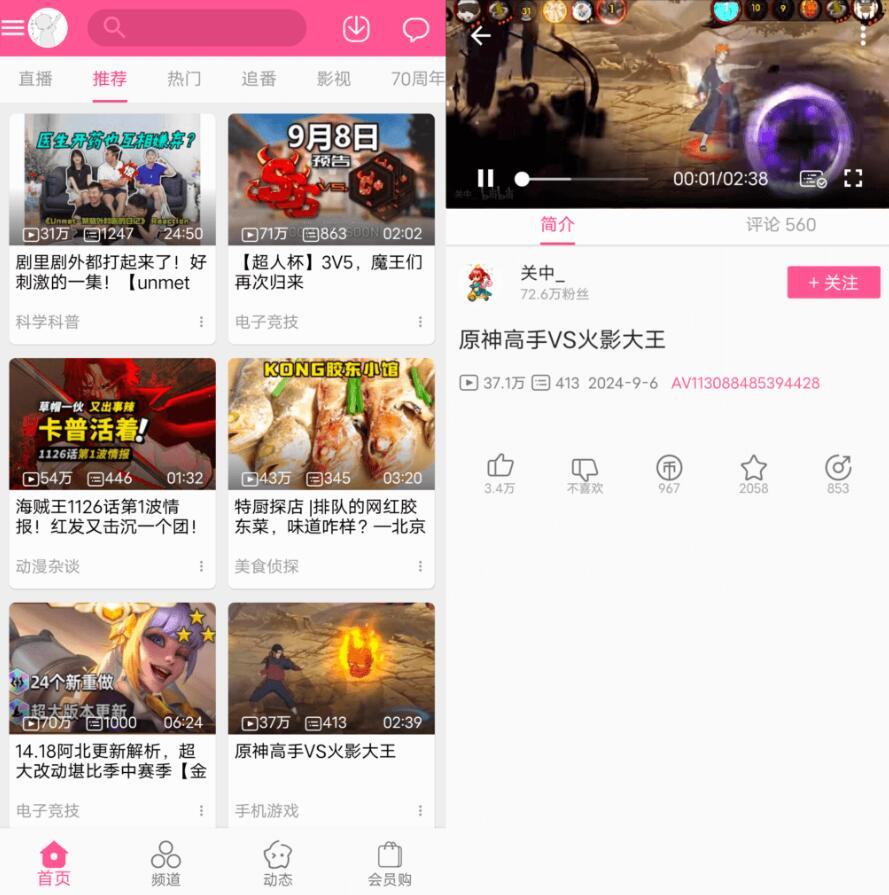Viewport: 889px width, 895px height.
Task: Open the hamburger drawer menu
Action: pos(12,28)
